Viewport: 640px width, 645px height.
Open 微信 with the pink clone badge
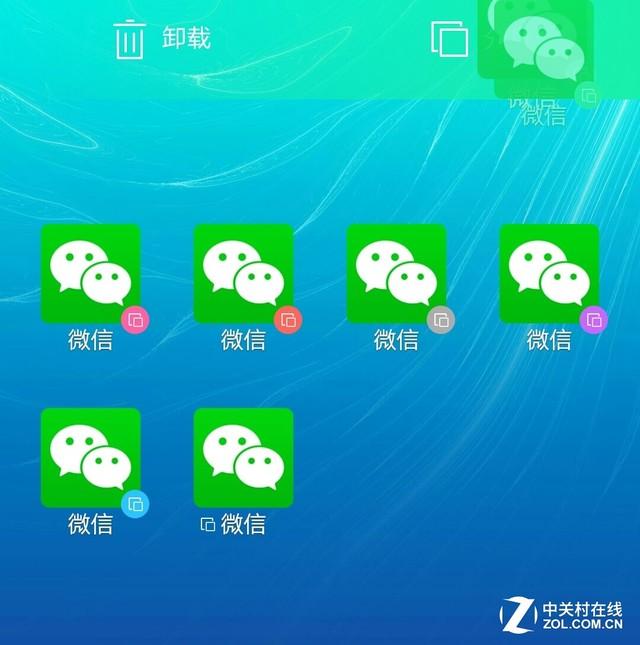point(91,274)
